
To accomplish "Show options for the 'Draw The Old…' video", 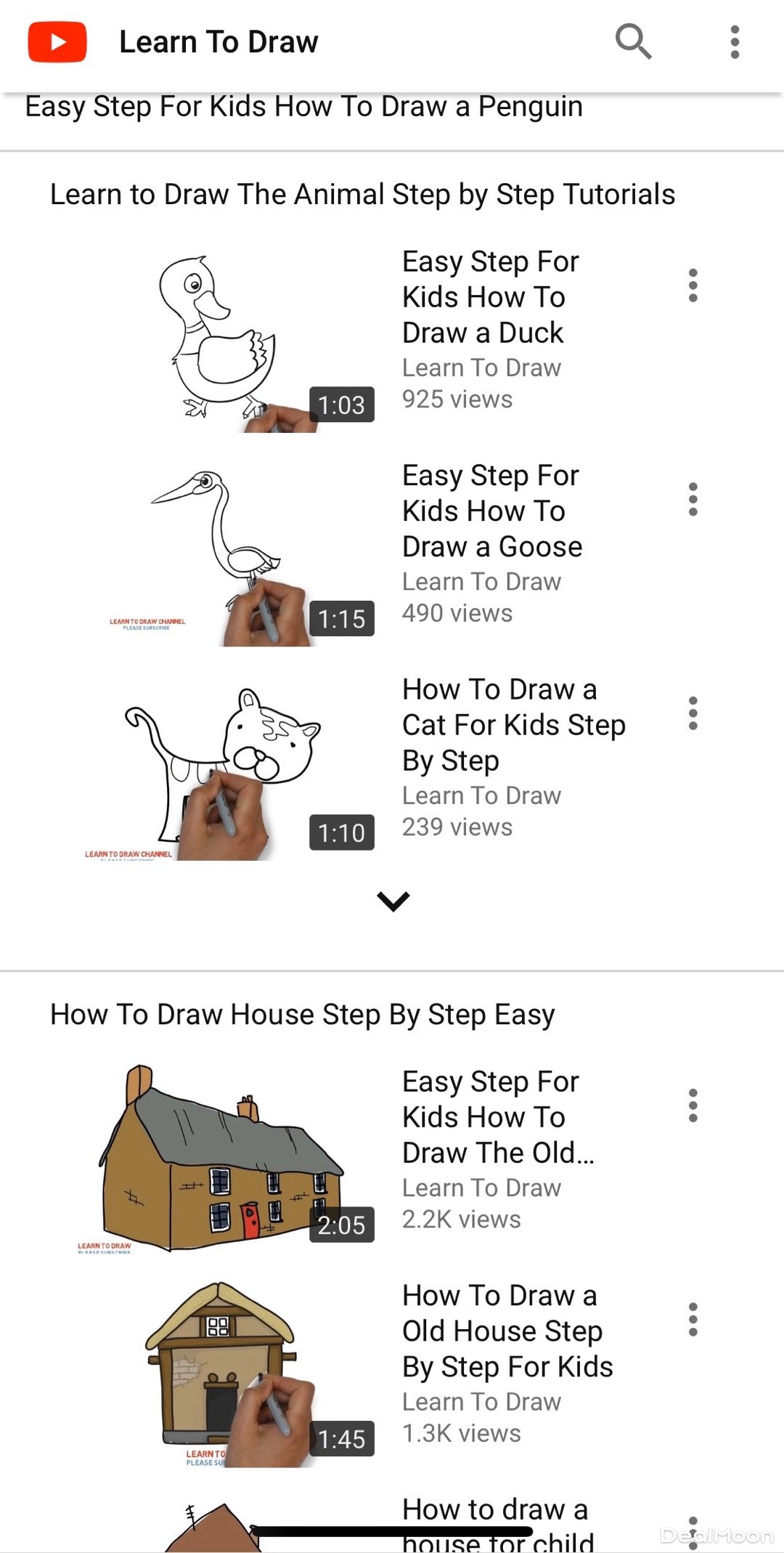I will click(x=693, y=1106).
